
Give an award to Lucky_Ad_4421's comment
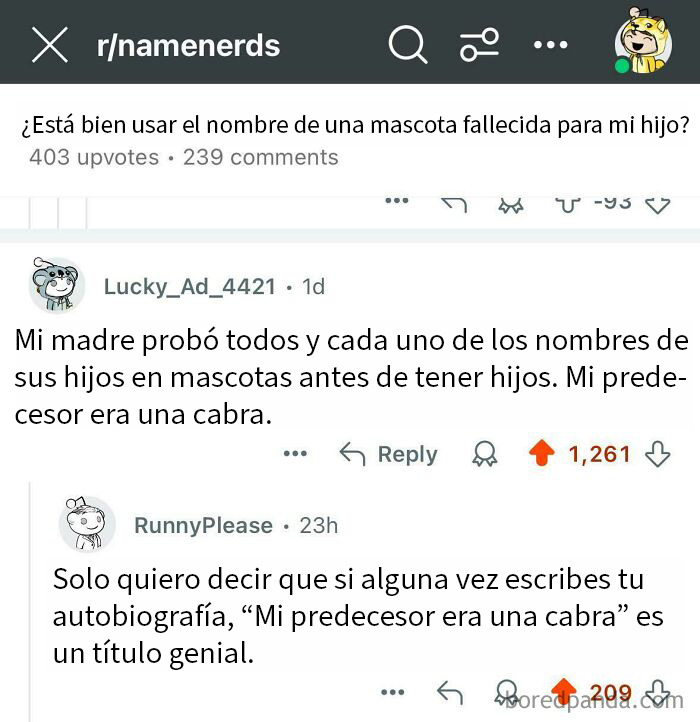point(484,455)
